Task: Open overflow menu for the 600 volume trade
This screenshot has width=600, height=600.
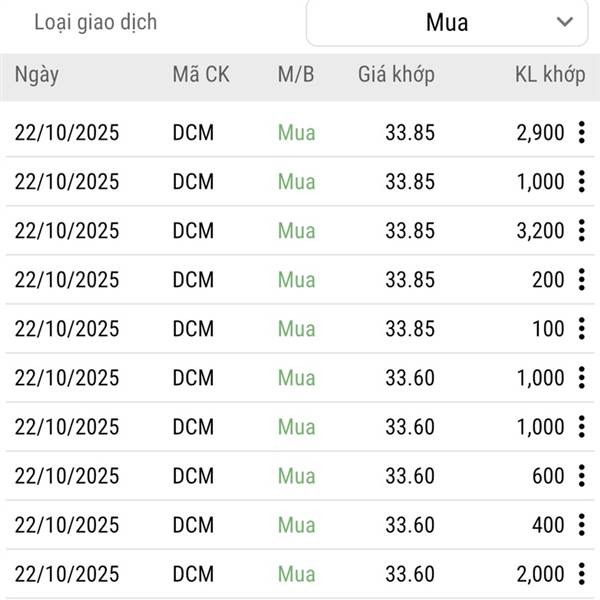Action: coord(581,476)
